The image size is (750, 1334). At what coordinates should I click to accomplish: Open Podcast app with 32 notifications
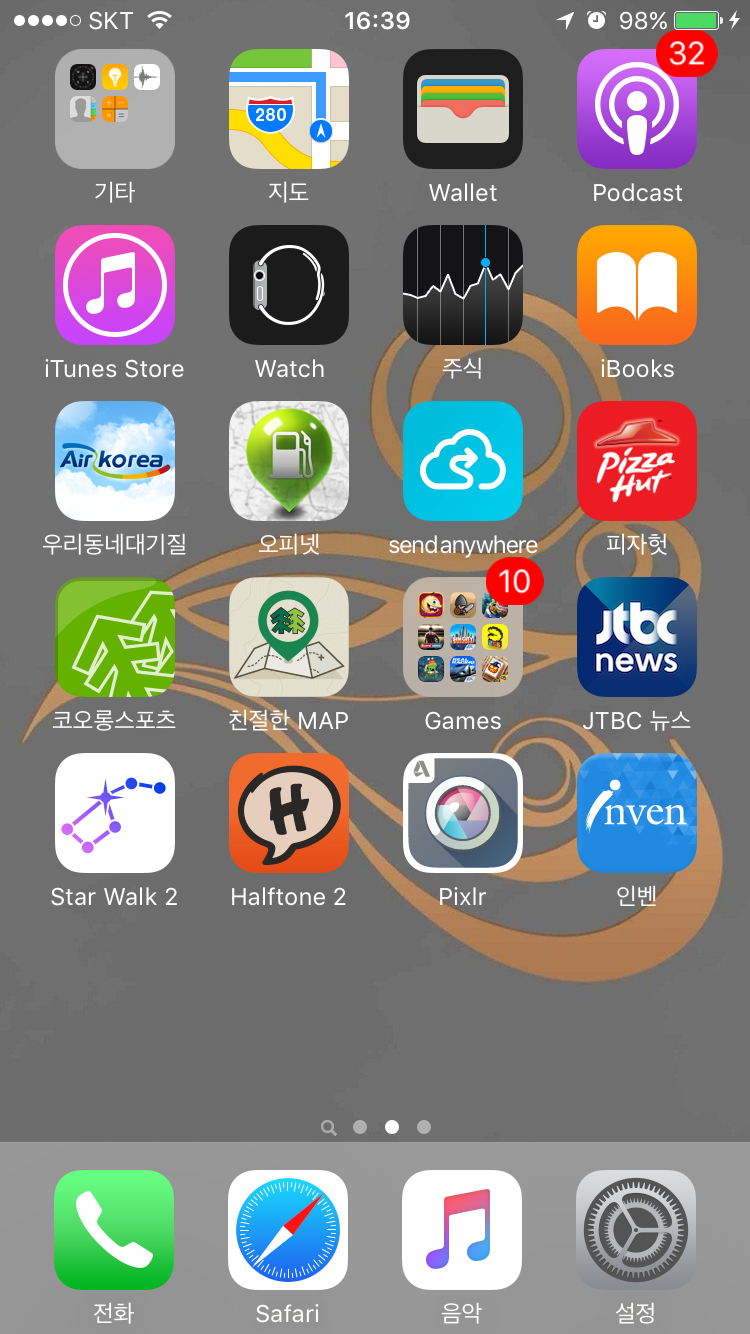pos(637,109)
